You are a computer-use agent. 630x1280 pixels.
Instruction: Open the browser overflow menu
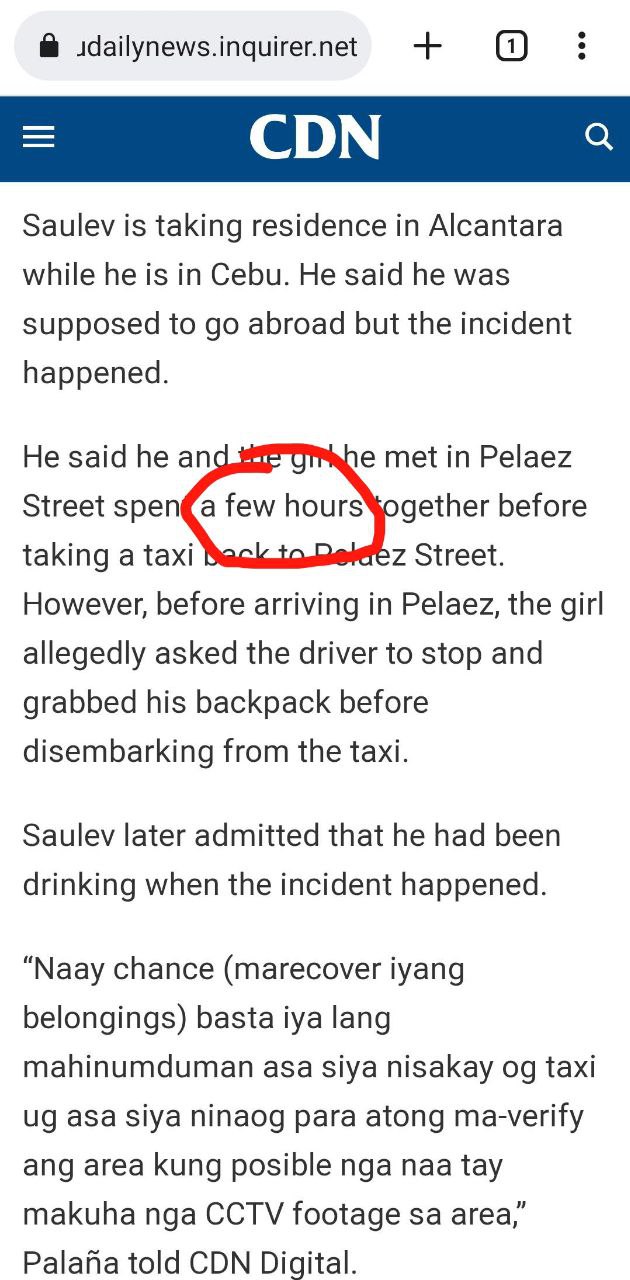coord(582,46)
